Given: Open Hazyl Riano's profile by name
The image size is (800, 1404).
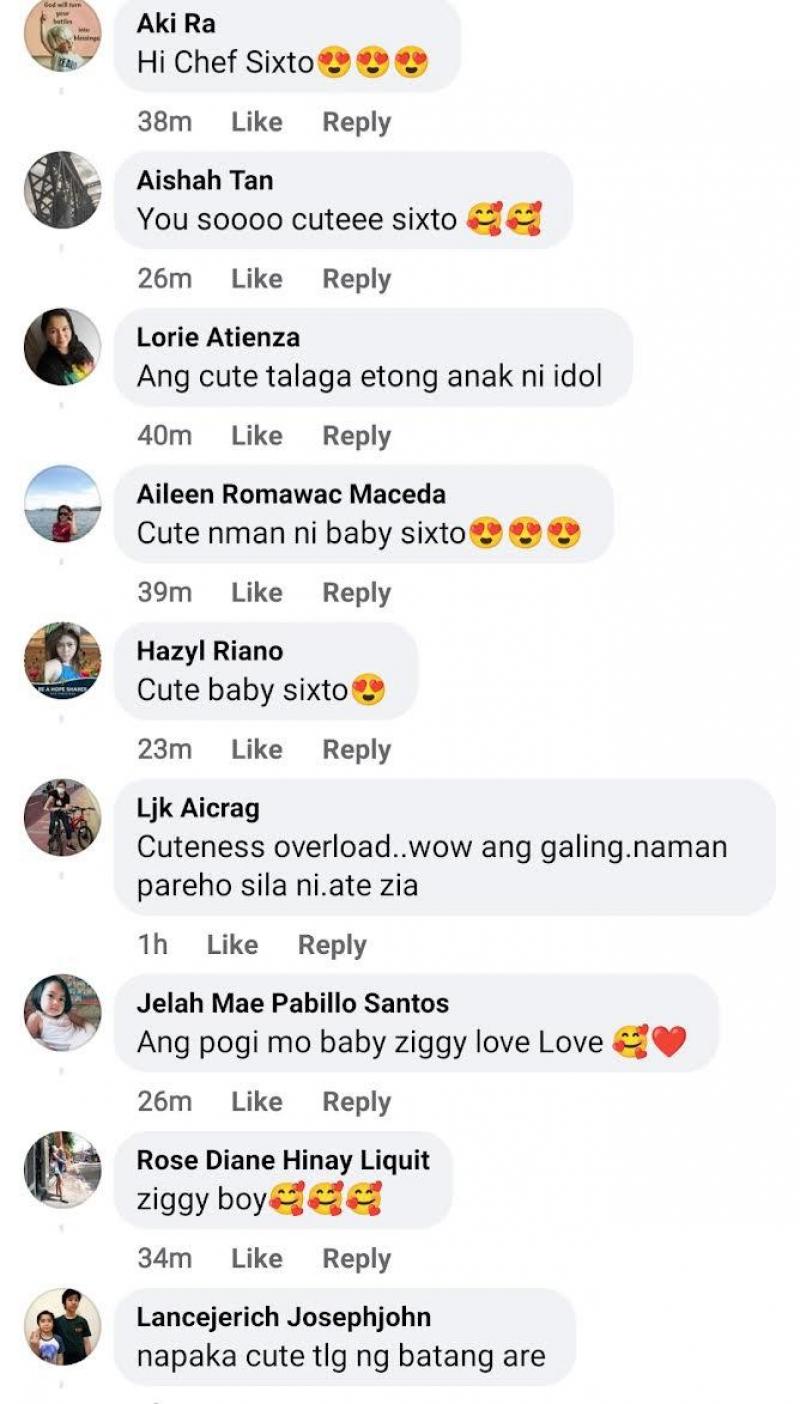Looking at the screenshot, I should click(x=209, y=651).
